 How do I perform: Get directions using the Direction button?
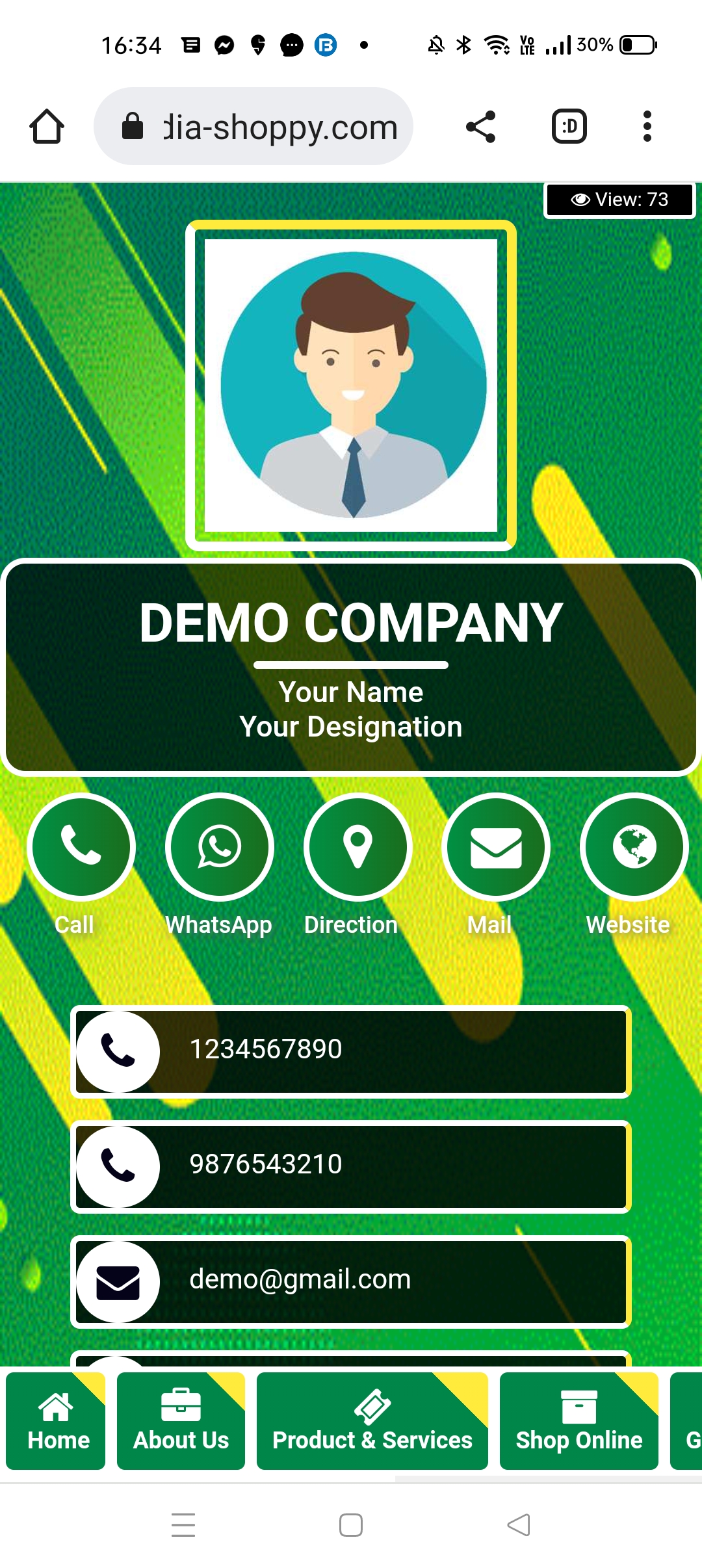click(357, 846)
